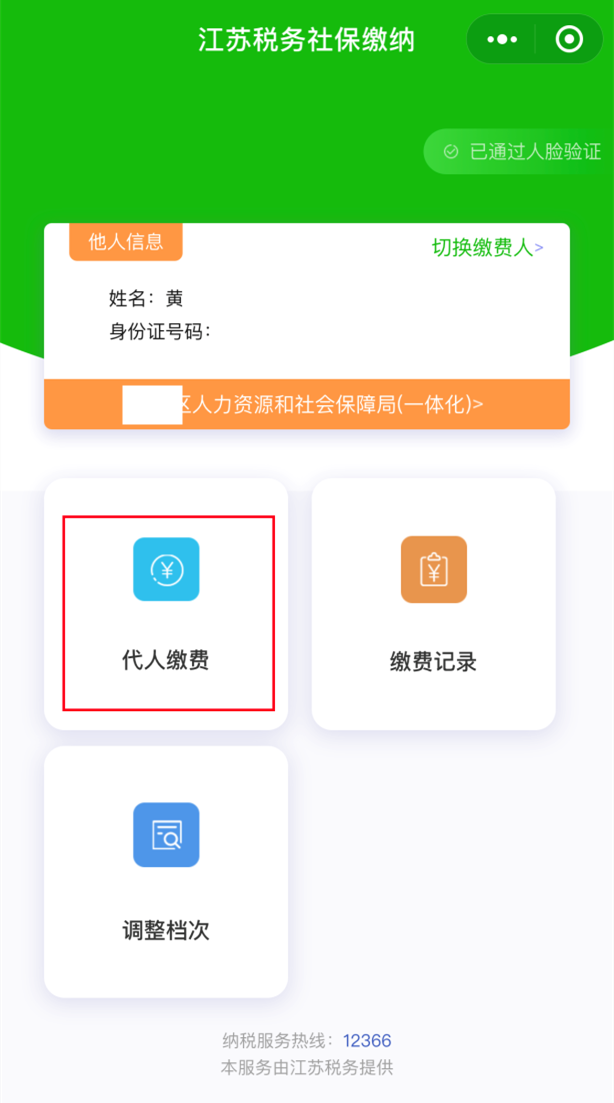This screenshot has width=614, height=1103.
Task: Call the 12366 tax service hotline
Action: (367, 1041)
